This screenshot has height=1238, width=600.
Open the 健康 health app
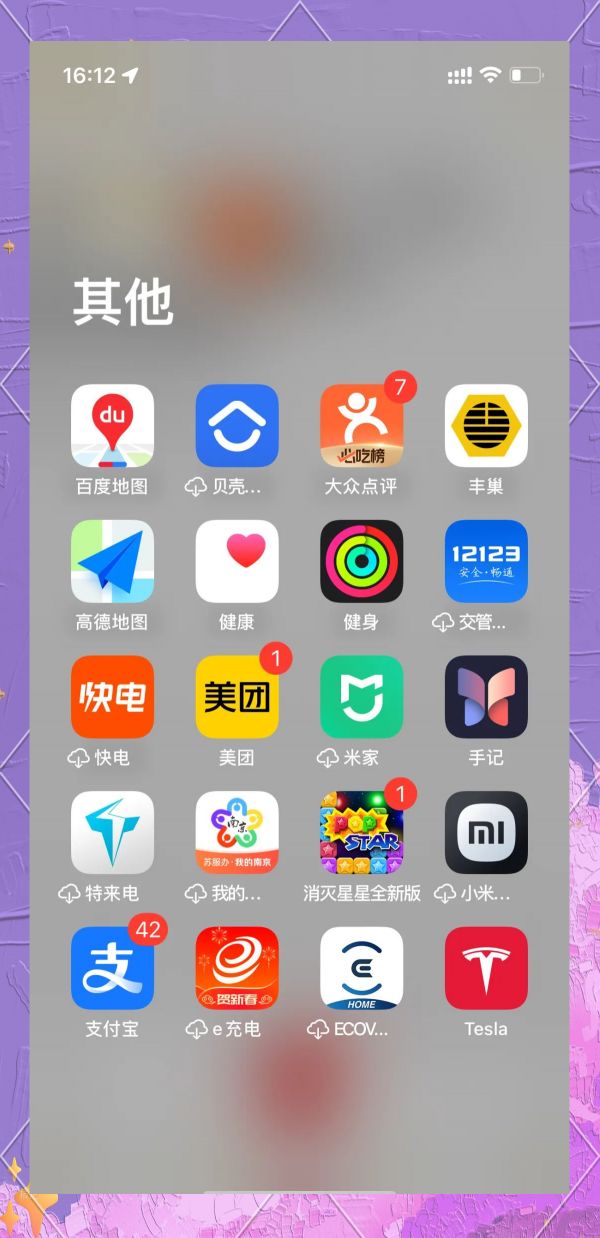237,561
